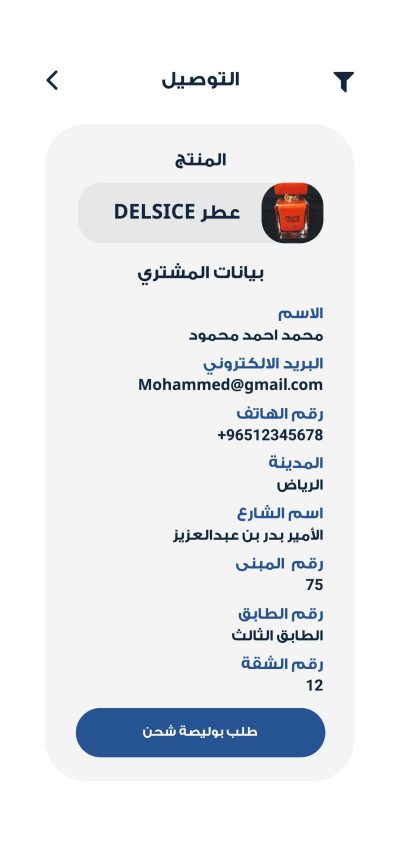Tap the back arrow in the header
Viewport: 400px width, 866px height.
click(x=52, y=80)
